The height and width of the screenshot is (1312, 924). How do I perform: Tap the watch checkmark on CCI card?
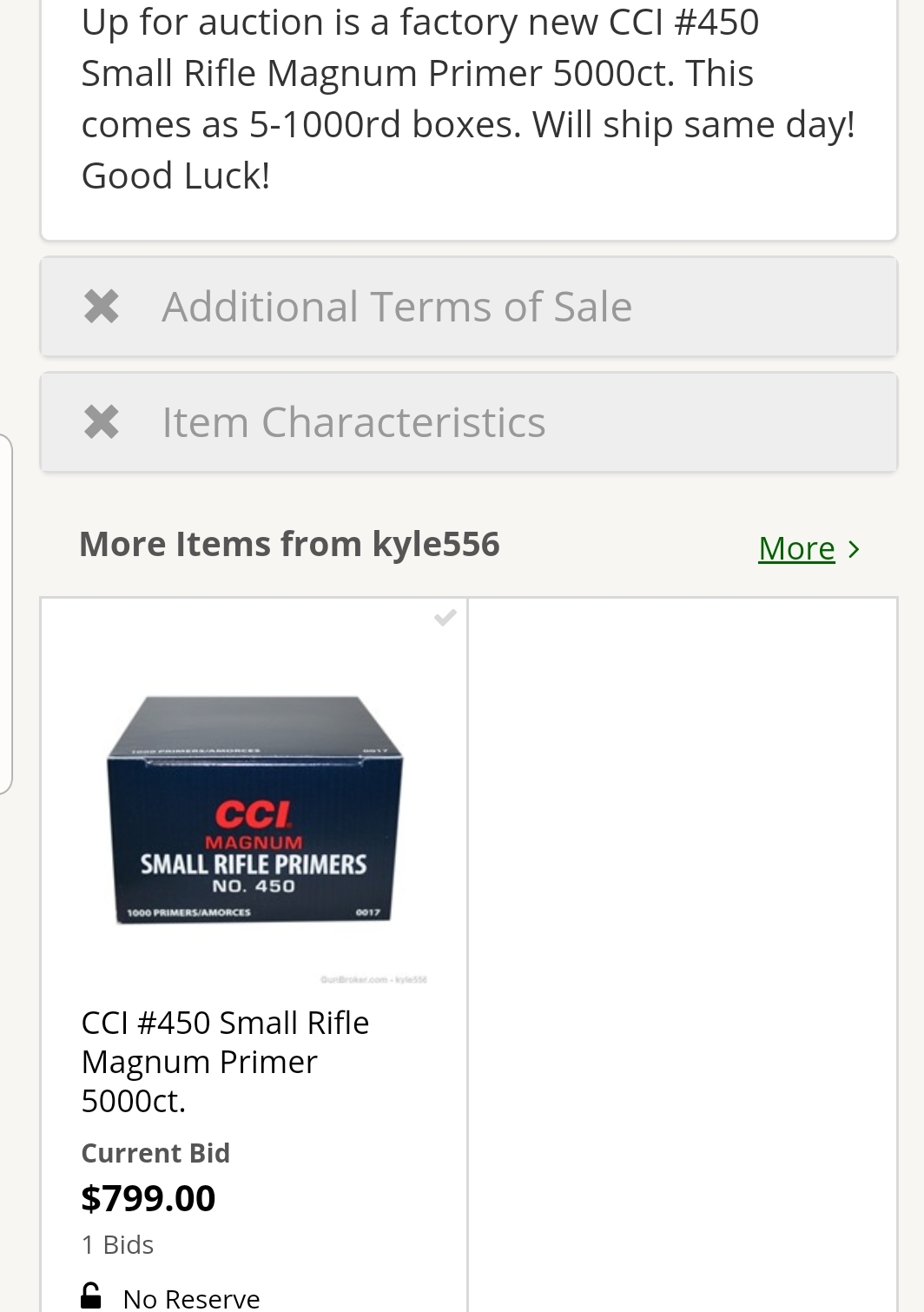pyautogui.click(x=445, y=618)
